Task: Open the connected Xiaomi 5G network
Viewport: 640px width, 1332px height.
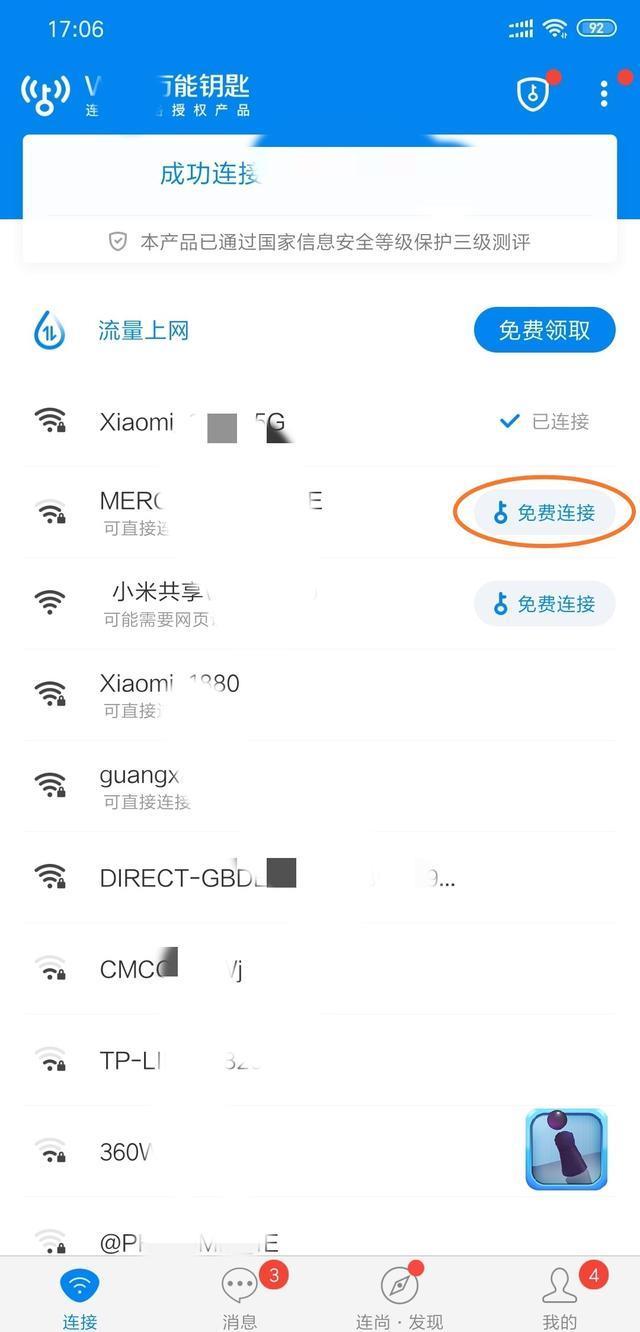Action: click(x=300, y=422)
